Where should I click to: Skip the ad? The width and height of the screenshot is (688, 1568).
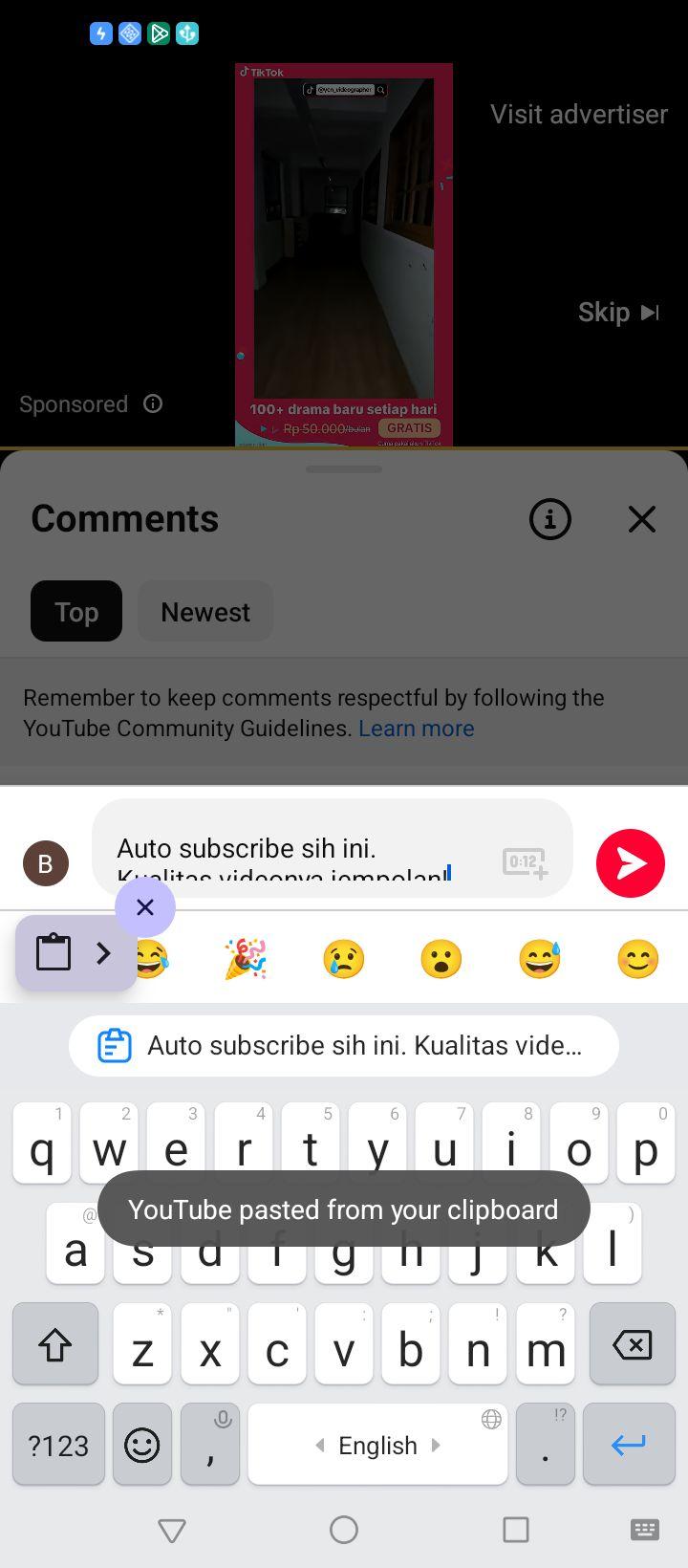point(618,313)
